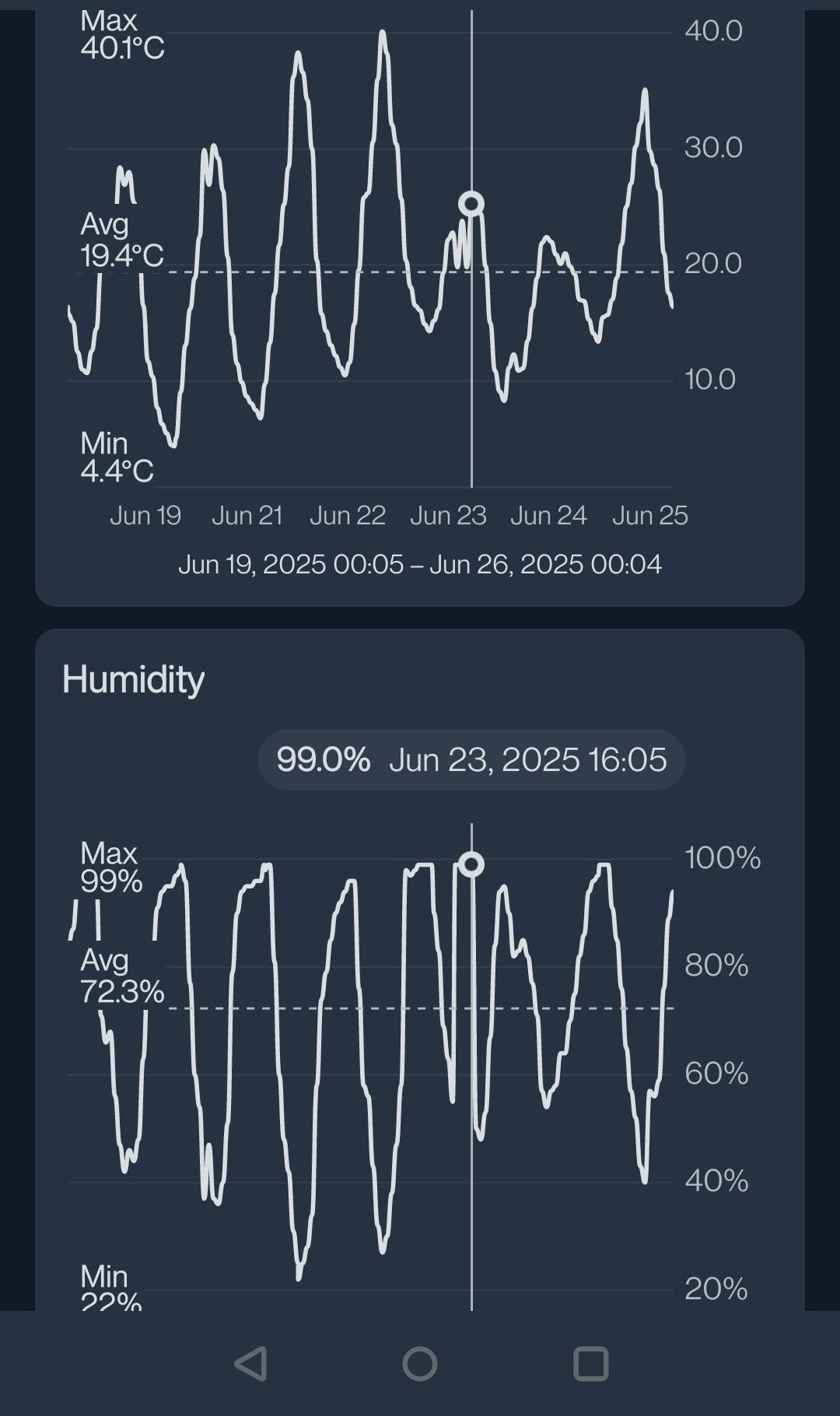Go to the home screen
Viewport: 840px width, 1416px height.
point(420,1364)
